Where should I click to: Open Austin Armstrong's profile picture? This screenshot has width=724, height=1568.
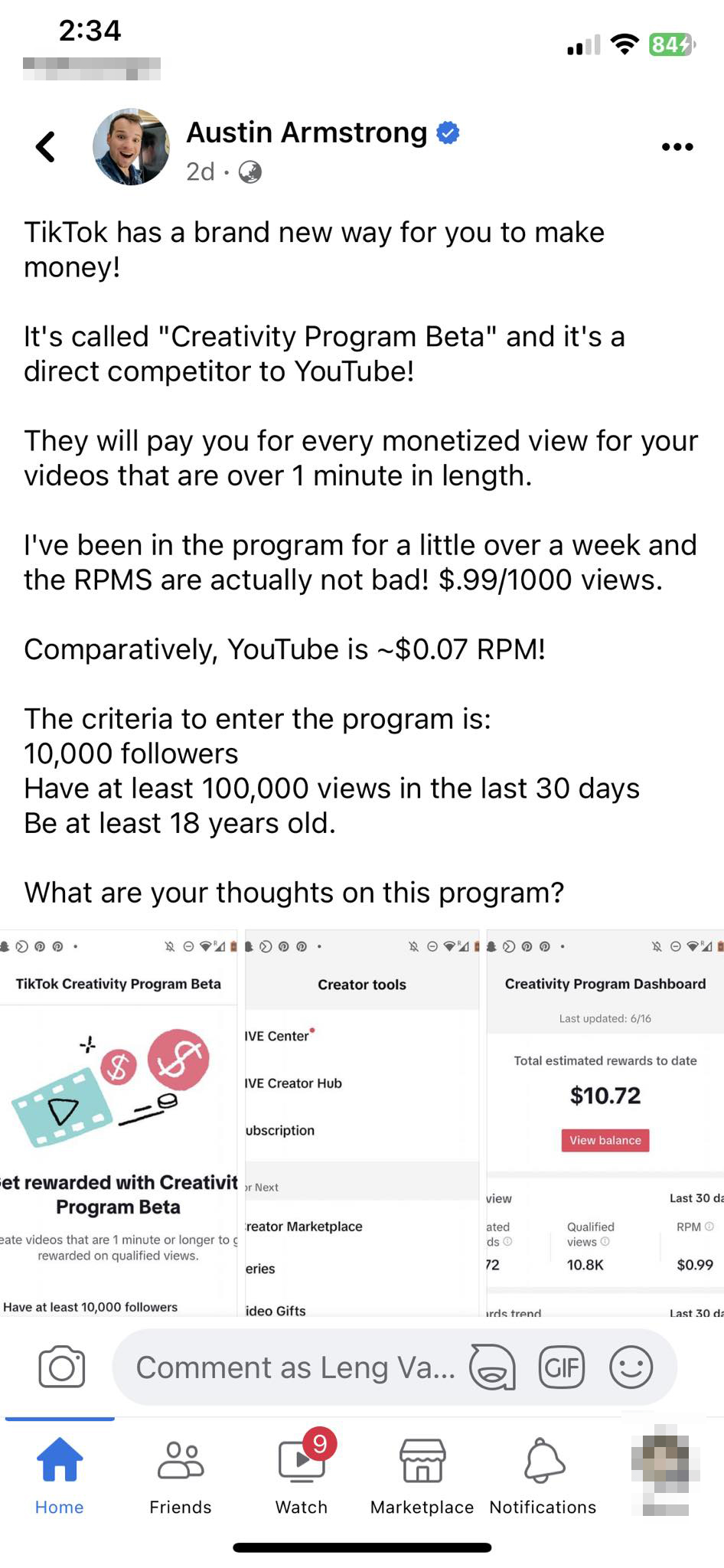pos(131,147)
